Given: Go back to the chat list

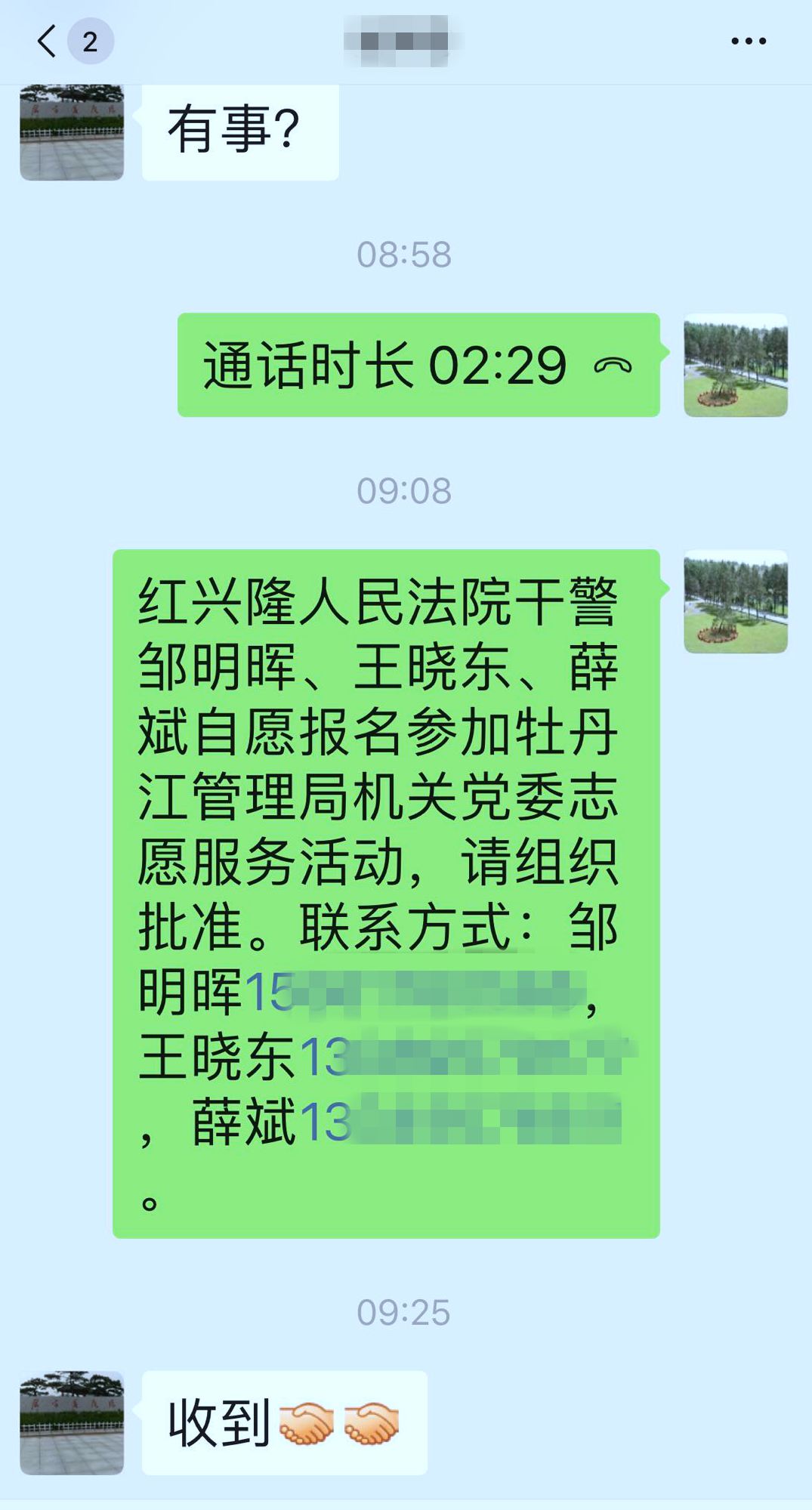Looking at the screenshot, I should click(x=47, y=41).
